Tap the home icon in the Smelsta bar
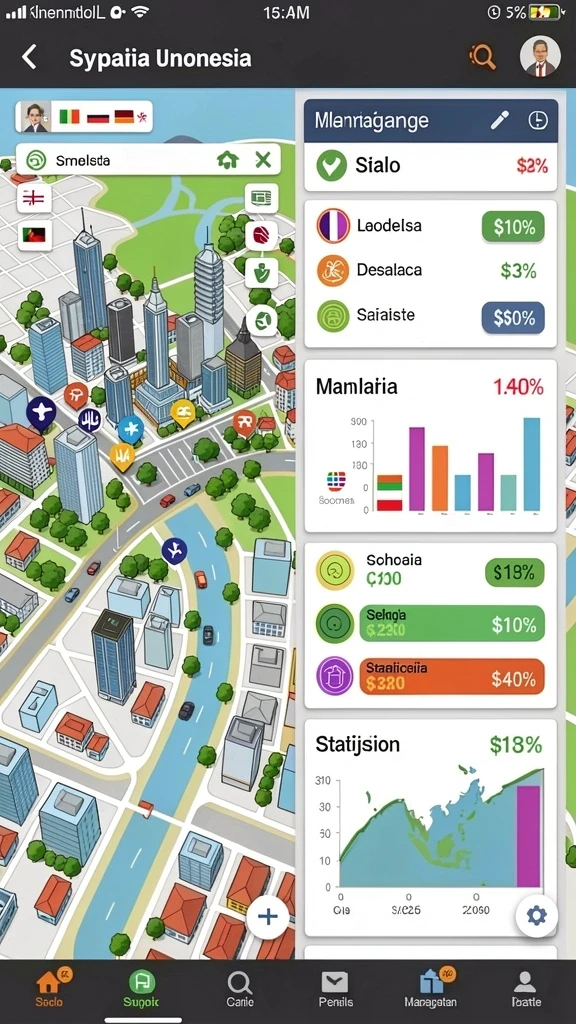576x1024 pixels. 227,159
